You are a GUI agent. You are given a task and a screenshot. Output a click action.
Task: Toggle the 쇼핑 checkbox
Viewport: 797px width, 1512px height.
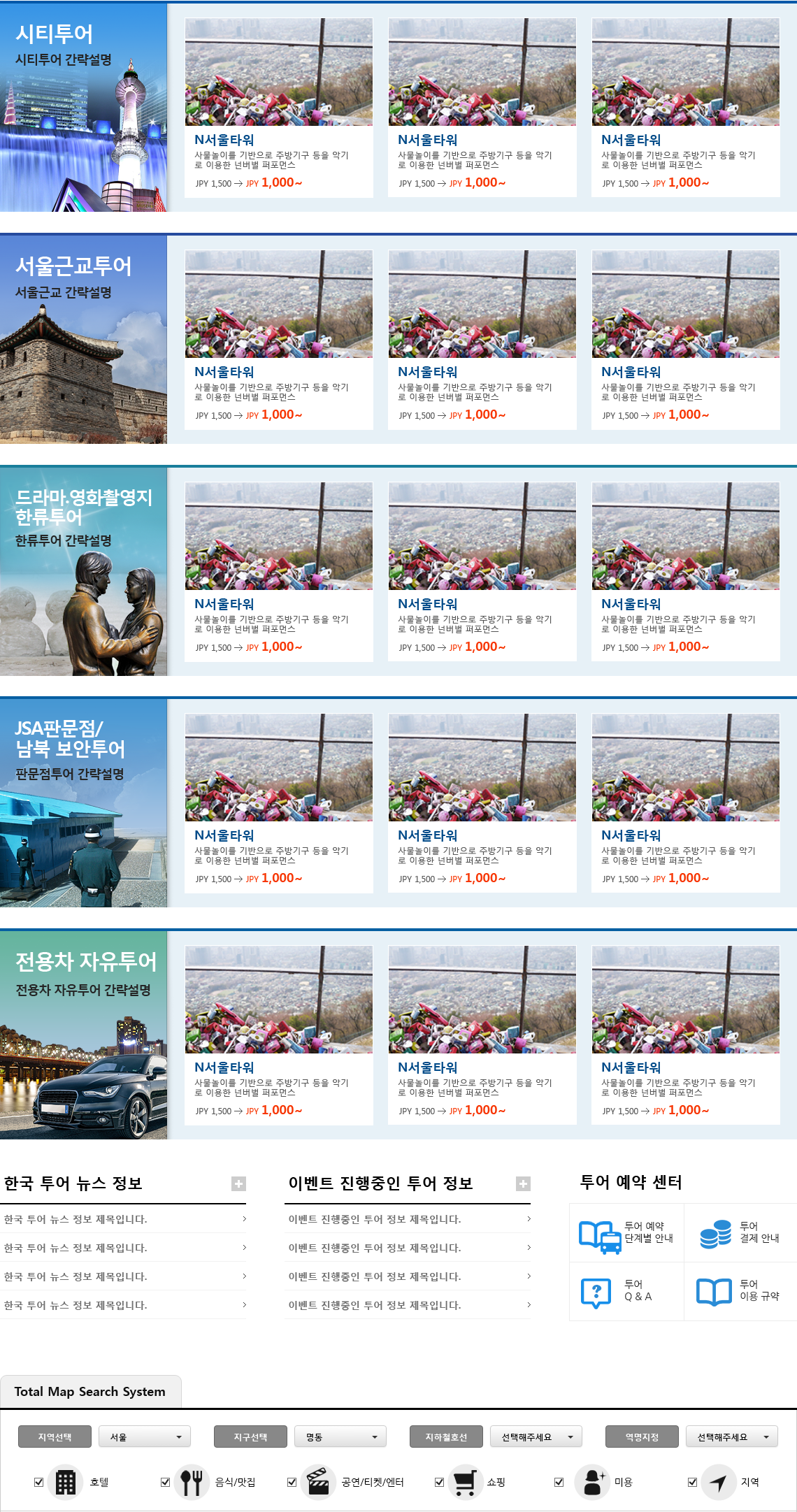pyautogui.click(x=440, y=1482)
